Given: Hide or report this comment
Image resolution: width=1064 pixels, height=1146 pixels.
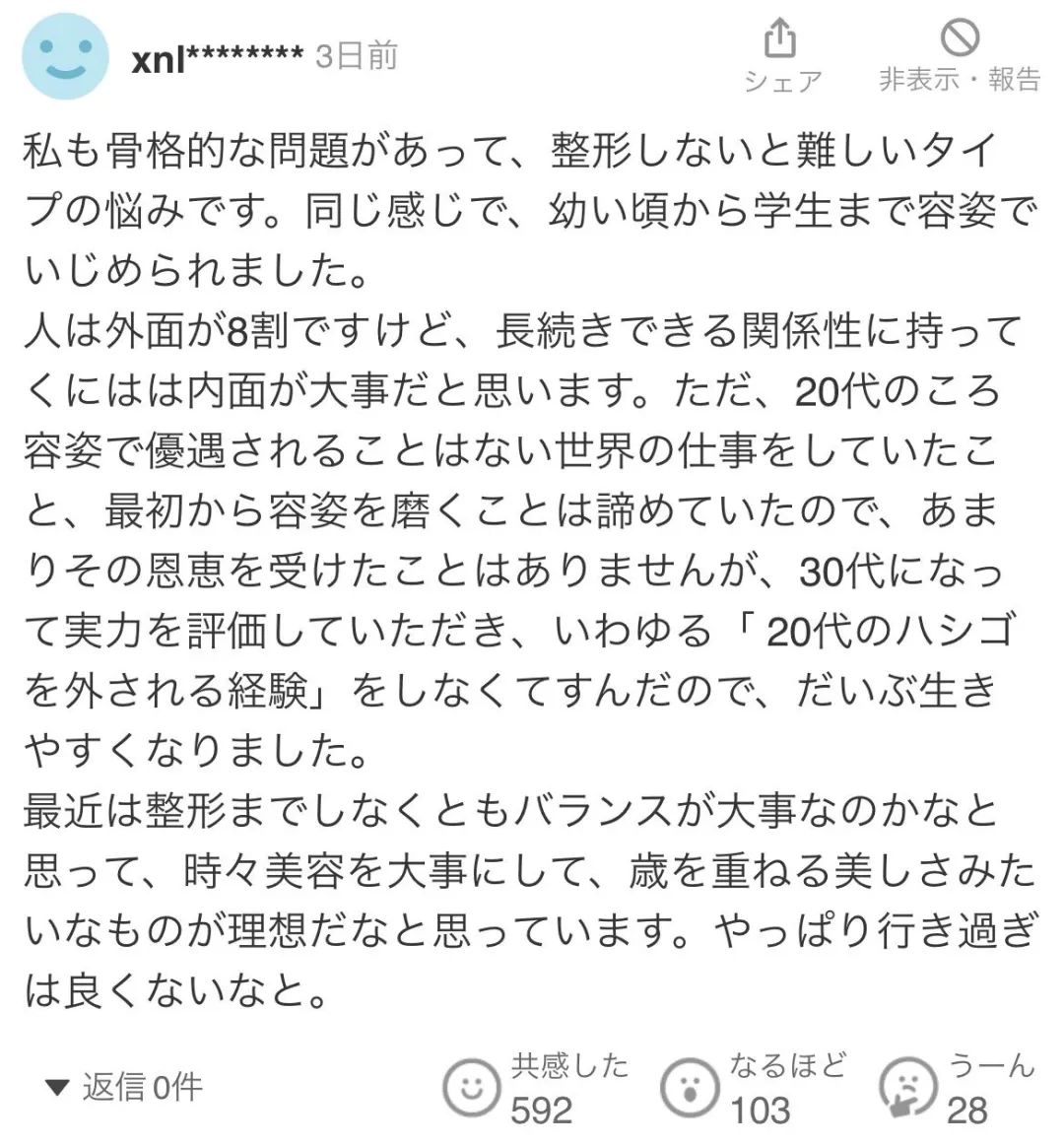Looking at the screenshot, I should (959, 56).
